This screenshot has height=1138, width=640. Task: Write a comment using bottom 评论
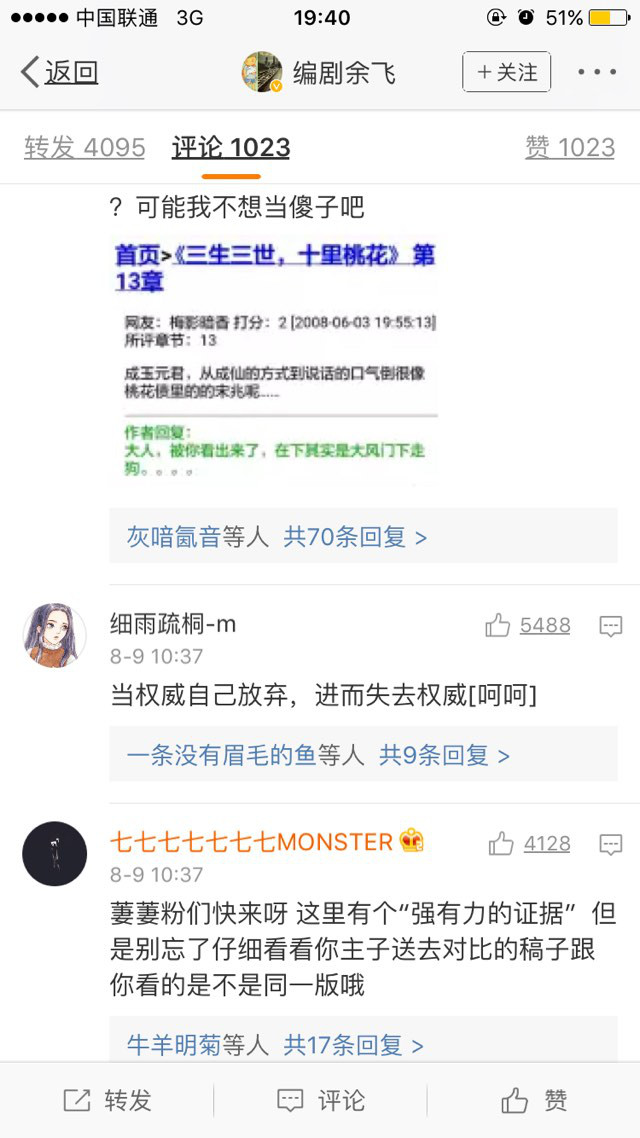coord(320,1101)
